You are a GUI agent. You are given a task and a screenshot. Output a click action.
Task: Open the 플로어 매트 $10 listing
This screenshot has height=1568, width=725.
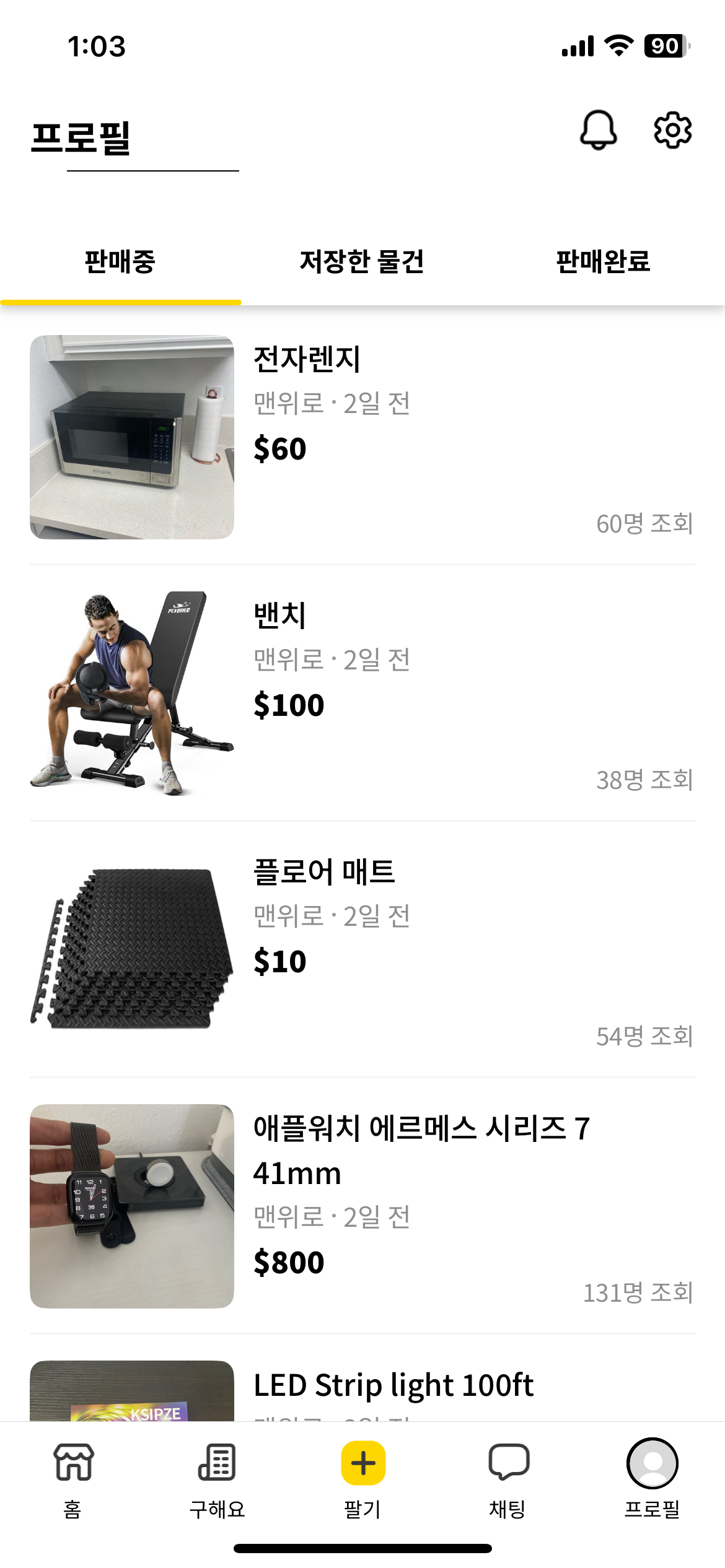(x=362, y=950)
